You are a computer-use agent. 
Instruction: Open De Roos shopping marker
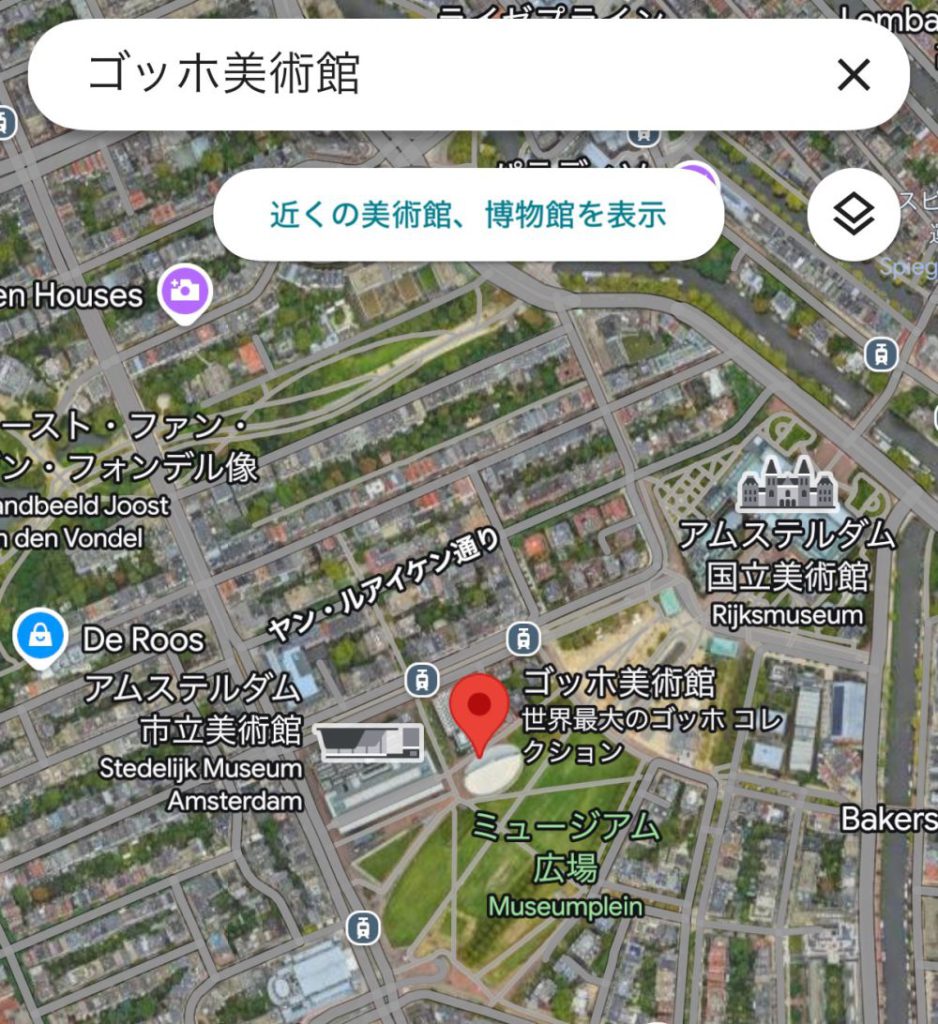(x=40, y=637)
